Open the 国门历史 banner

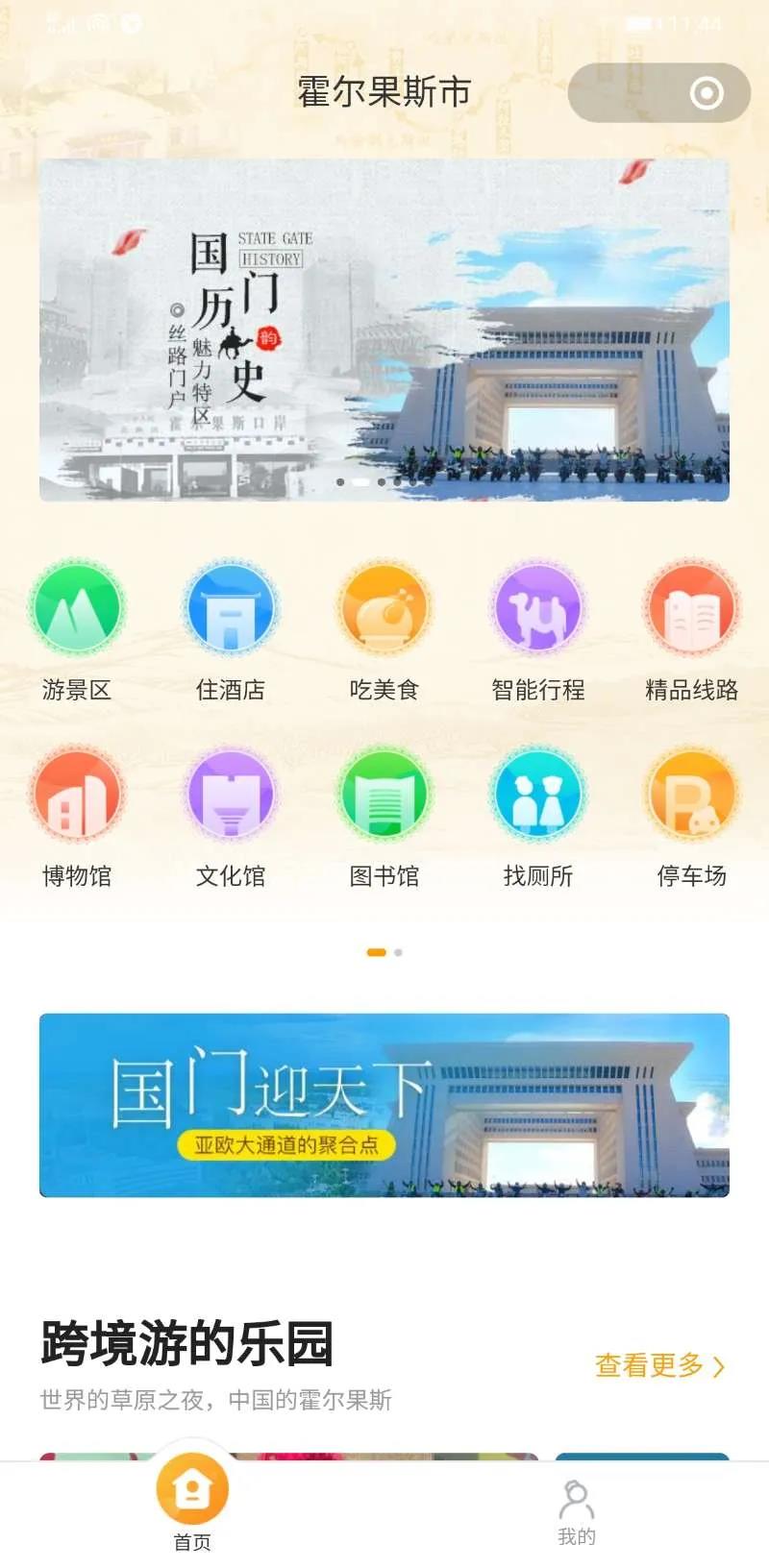pyautogui.click(x=384, y=330)
